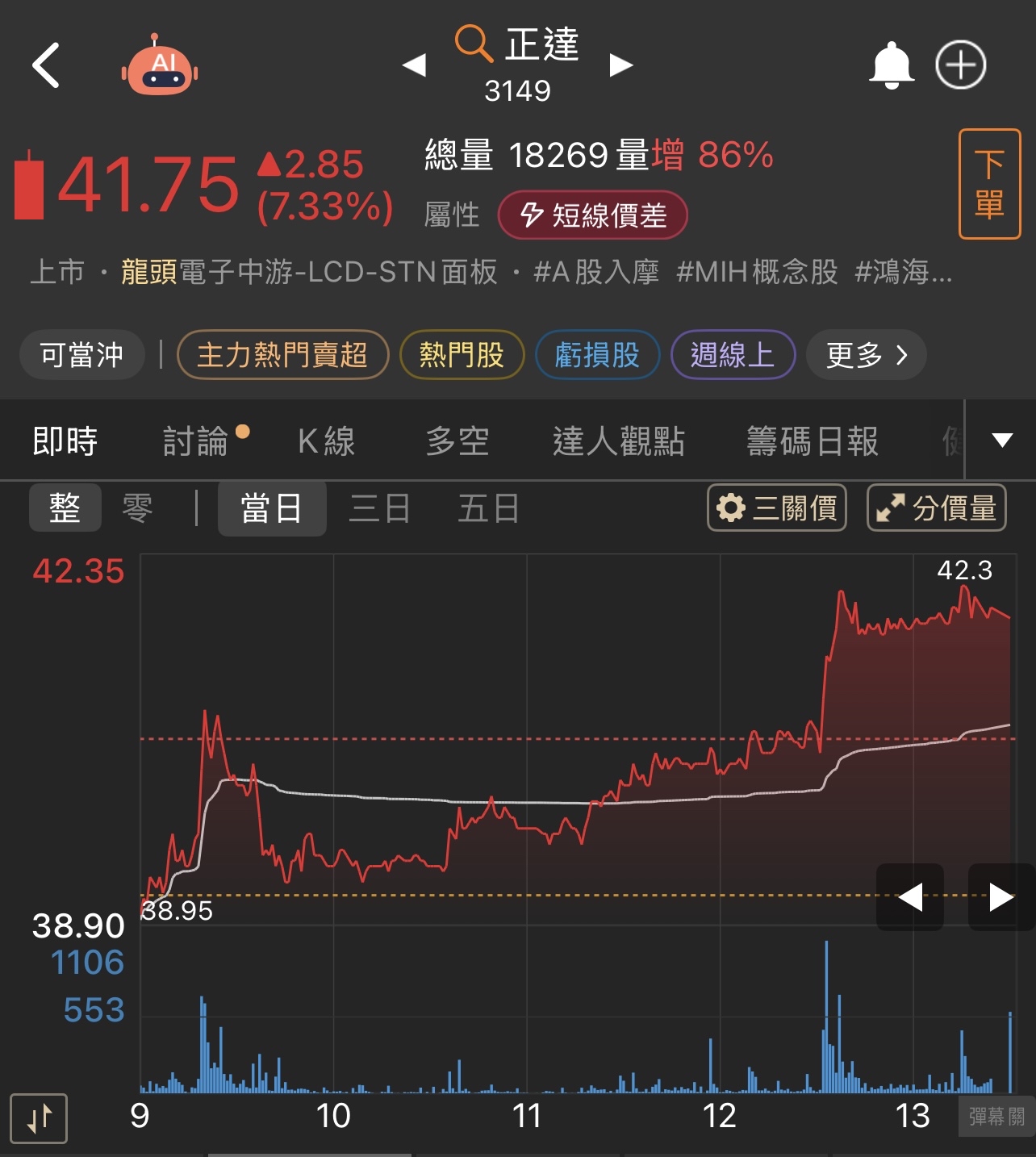Open 三關價 settings
The width and height of the screenshot is (1036, 1157).
(x=776, y=508)
